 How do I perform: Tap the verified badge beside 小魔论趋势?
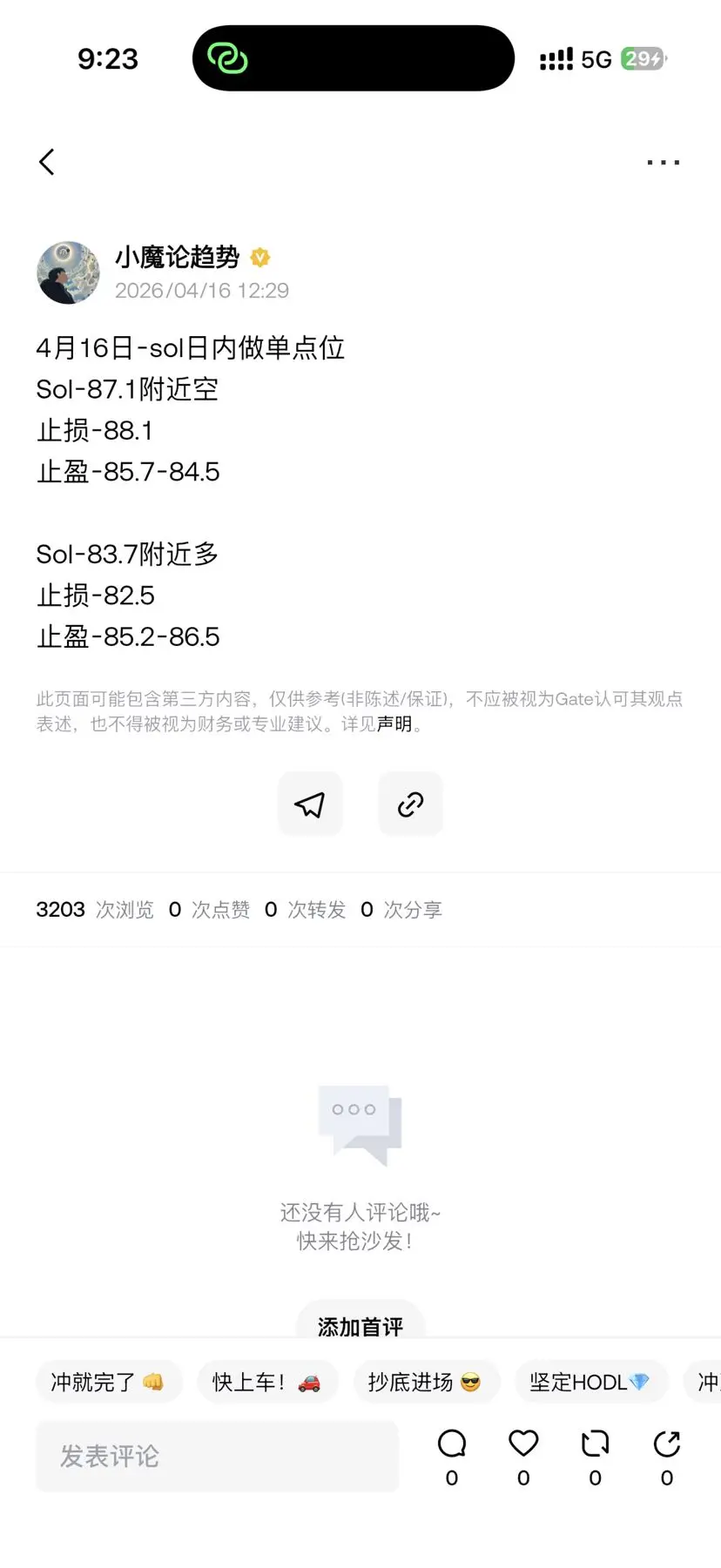coord(259,257)
